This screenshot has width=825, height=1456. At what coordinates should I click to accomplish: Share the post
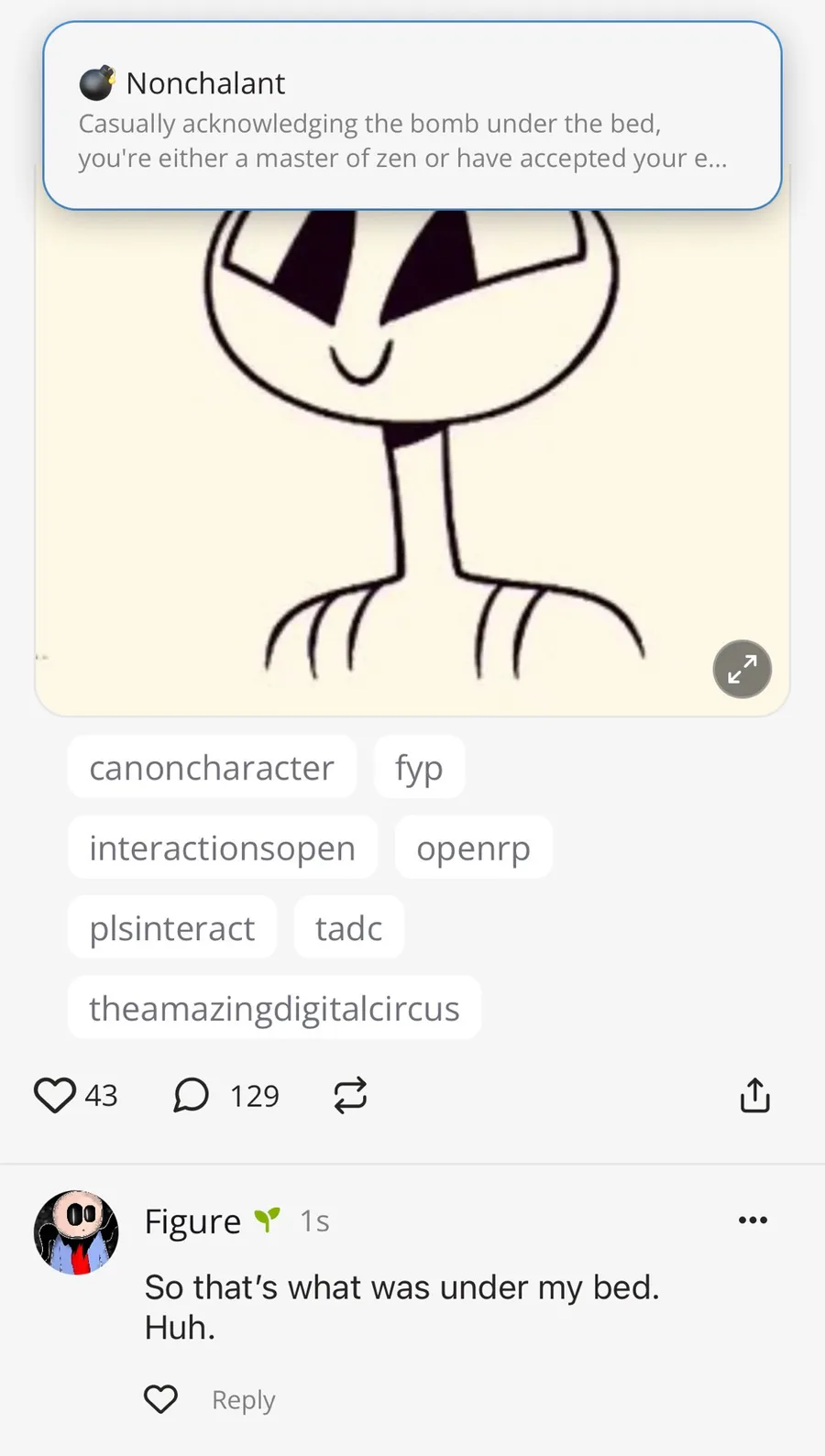tap(754, 1095)
